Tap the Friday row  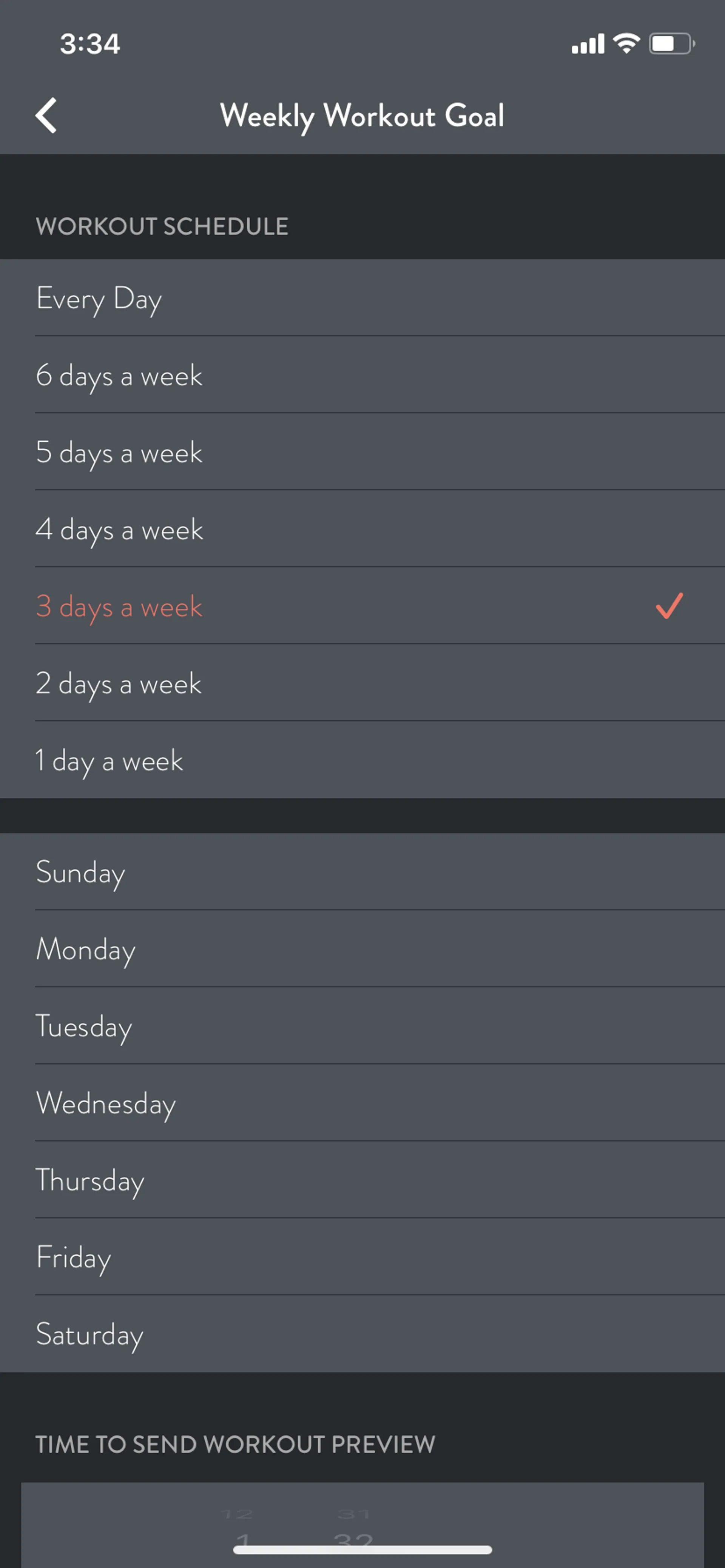coord(362,1257)
